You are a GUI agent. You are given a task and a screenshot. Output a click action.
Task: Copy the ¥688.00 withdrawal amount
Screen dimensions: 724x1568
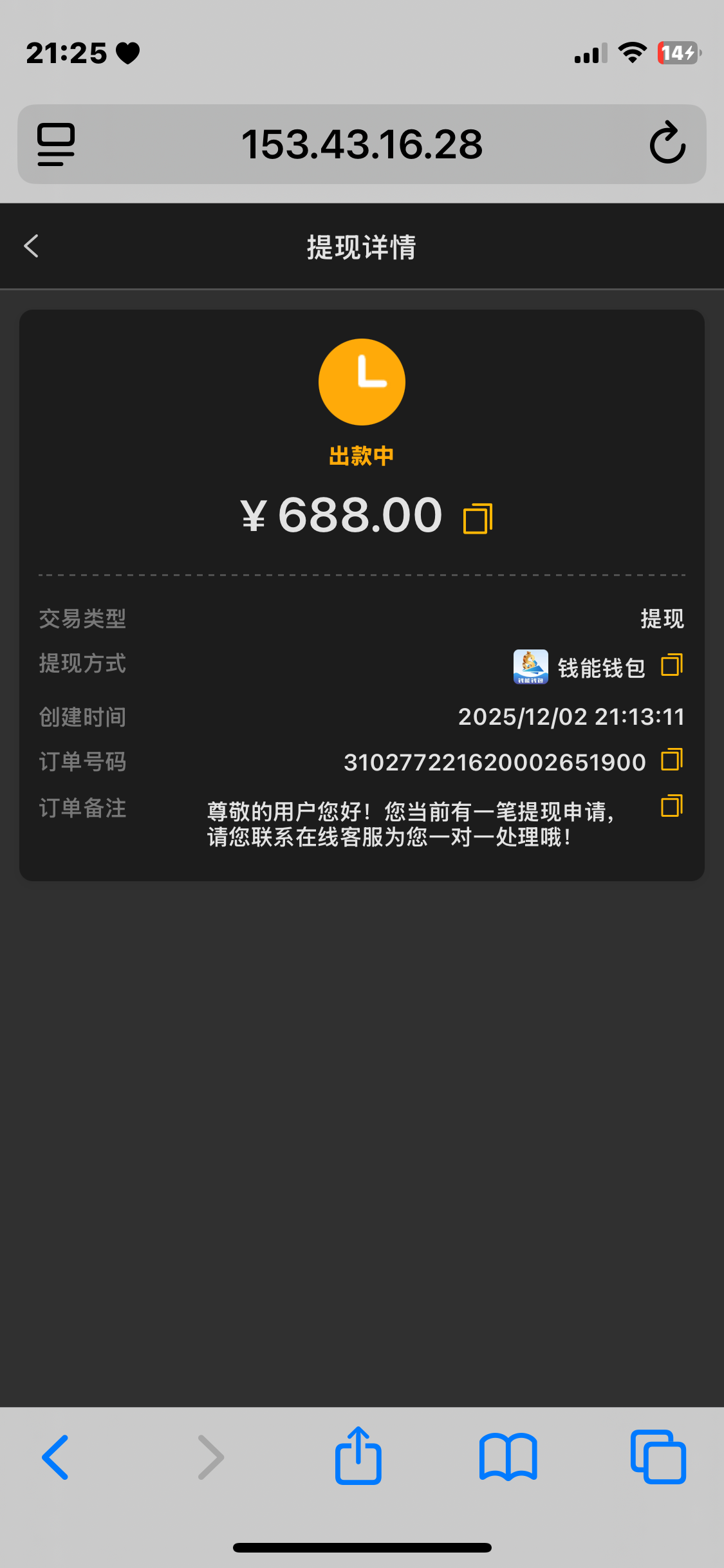[476, 516]
